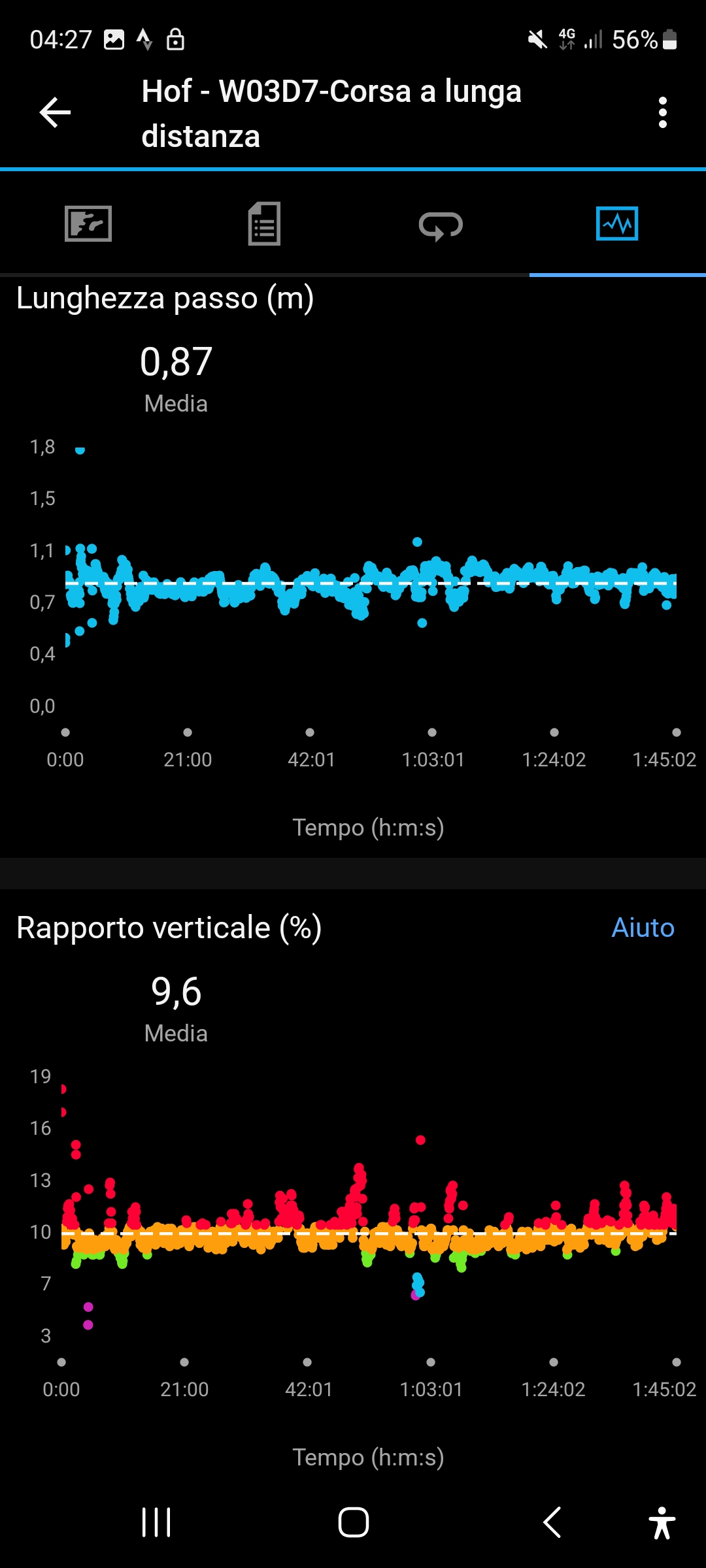Tap the system home button

click(x=353, y=1522)
